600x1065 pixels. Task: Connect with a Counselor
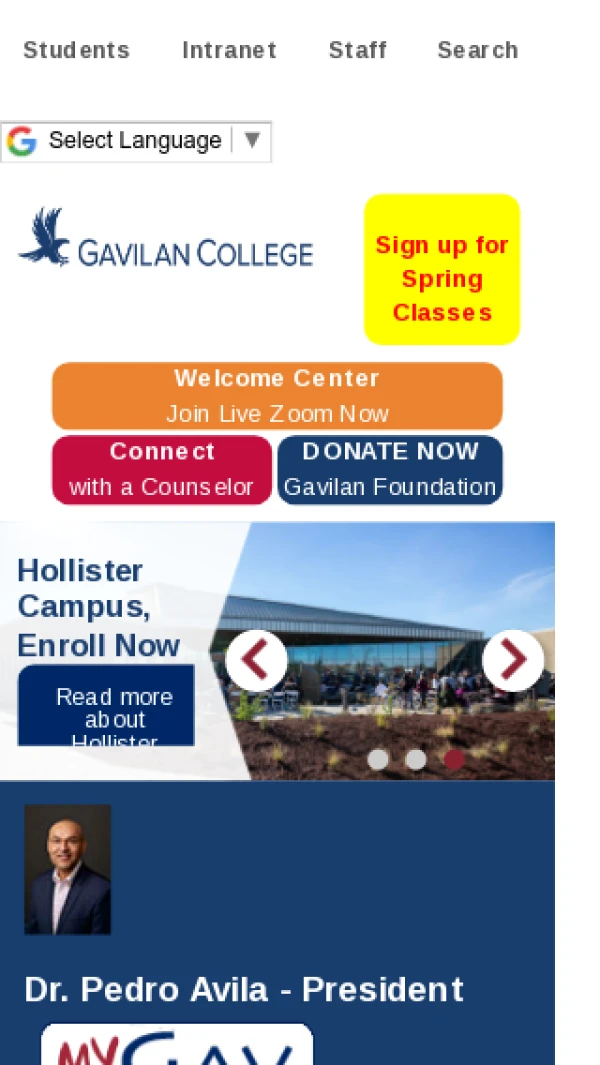coord(162,470)
